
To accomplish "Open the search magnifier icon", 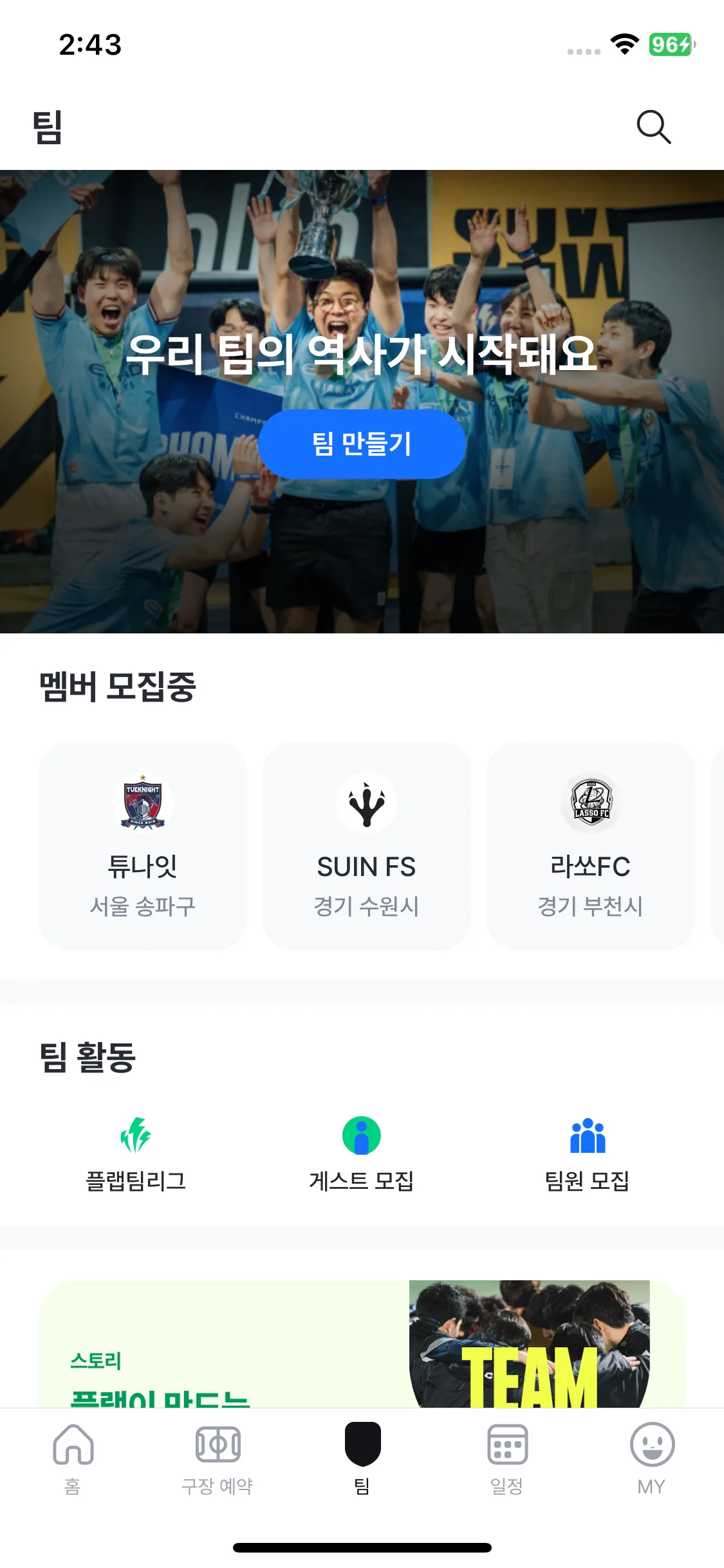I will pos(653,127).
